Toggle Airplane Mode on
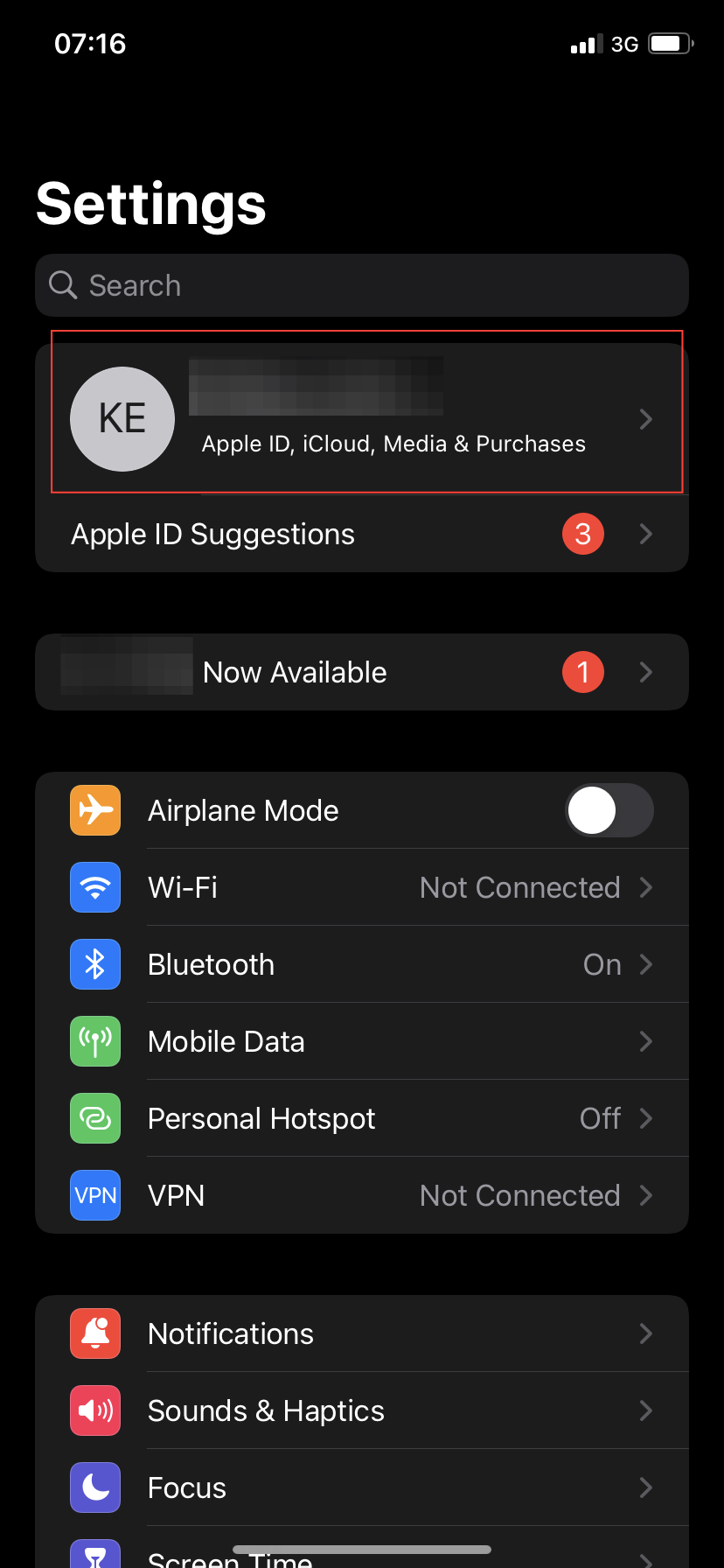 click(609, 810)
